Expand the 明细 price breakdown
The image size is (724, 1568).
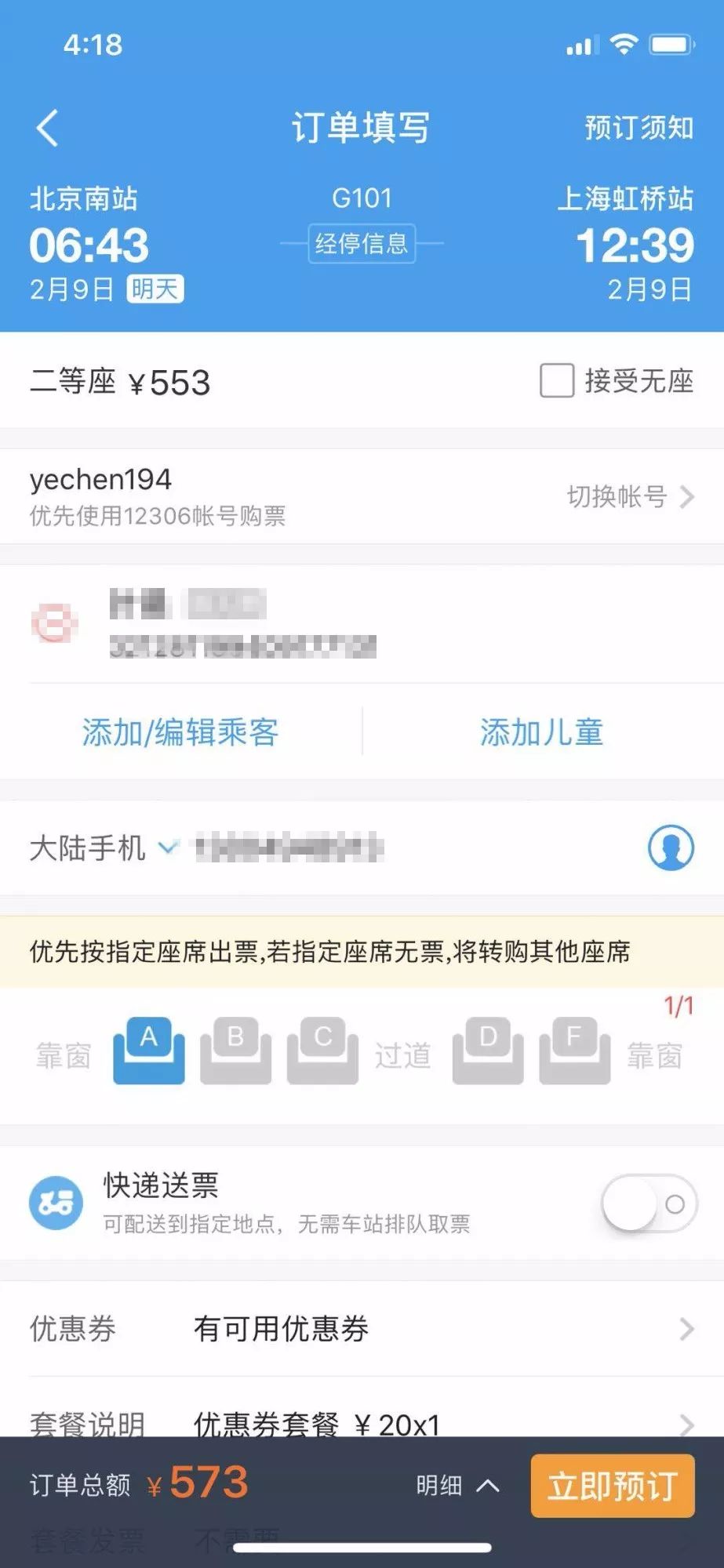(457, 1485)
